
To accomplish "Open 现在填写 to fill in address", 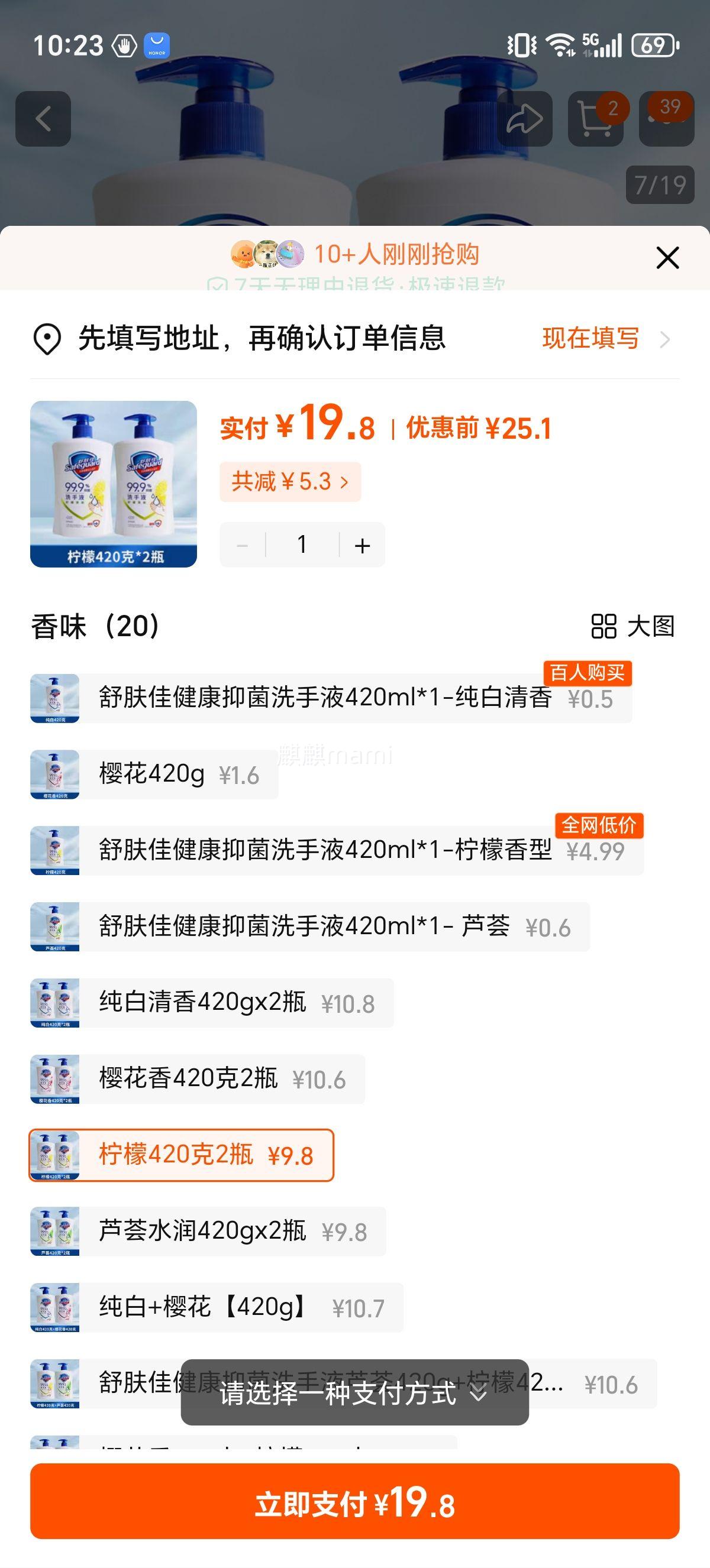I will pos(590,338).
